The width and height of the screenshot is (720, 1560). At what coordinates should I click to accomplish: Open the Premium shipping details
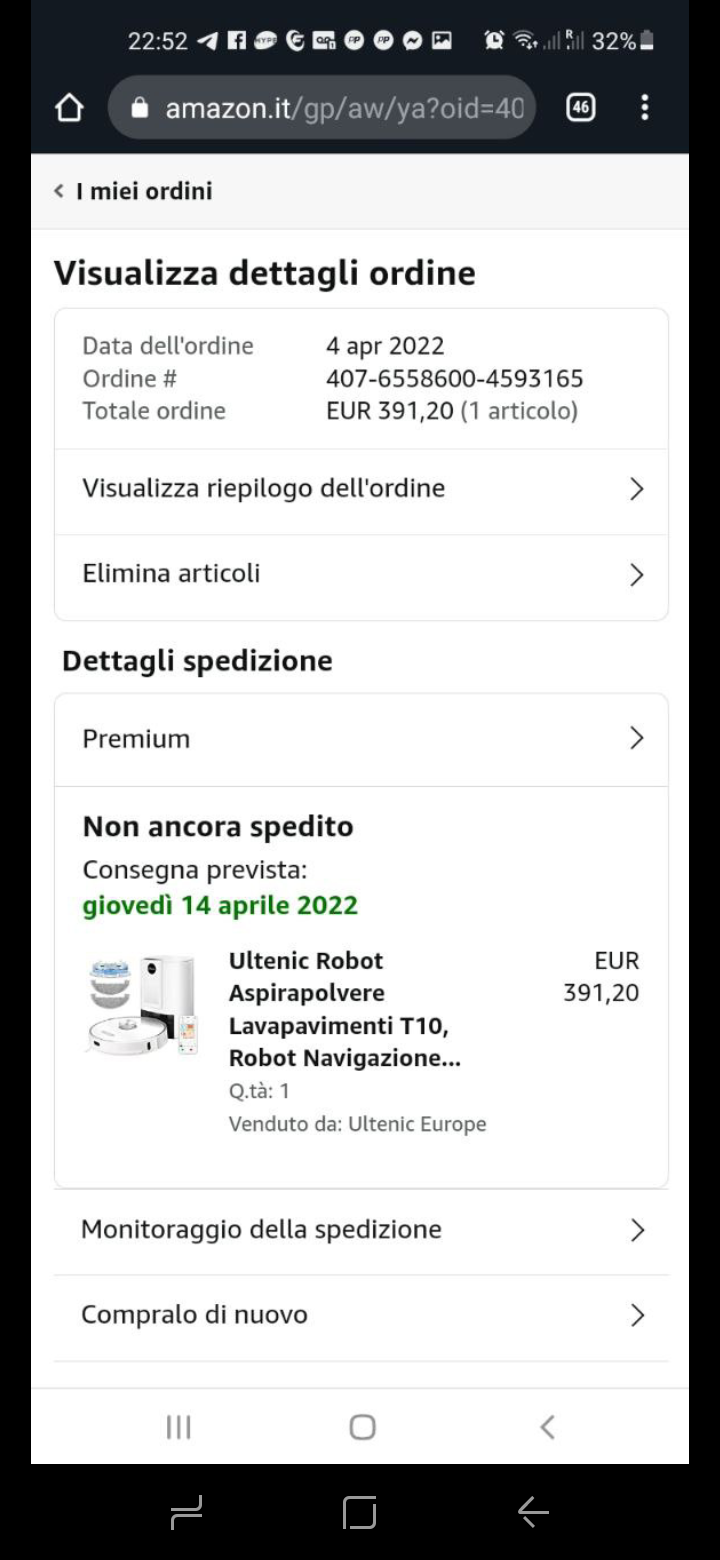[x=360, y=739]
